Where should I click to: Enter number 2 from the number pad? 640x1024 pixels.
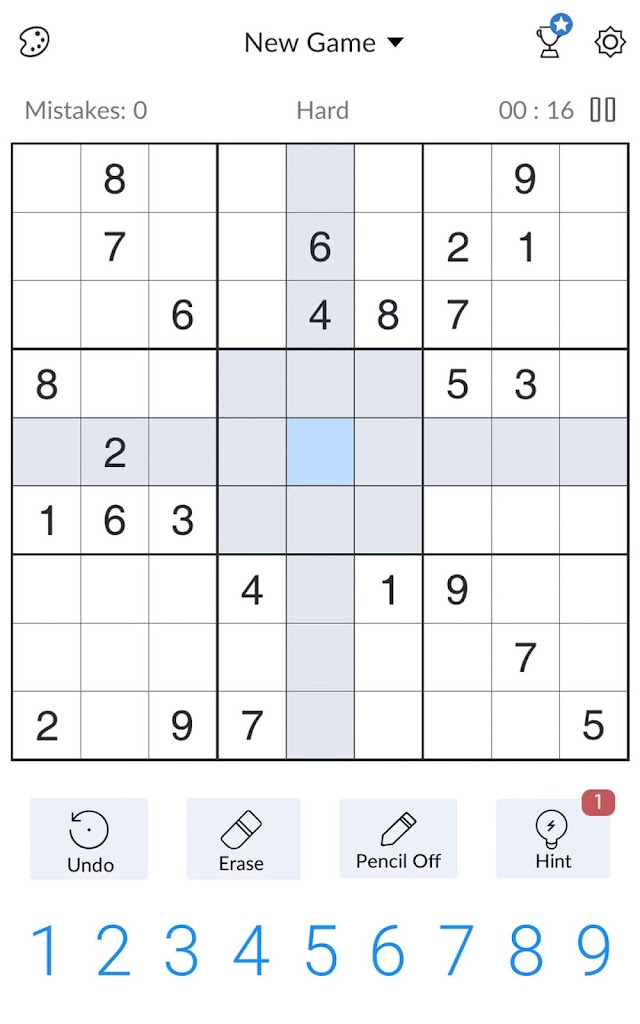112,951
